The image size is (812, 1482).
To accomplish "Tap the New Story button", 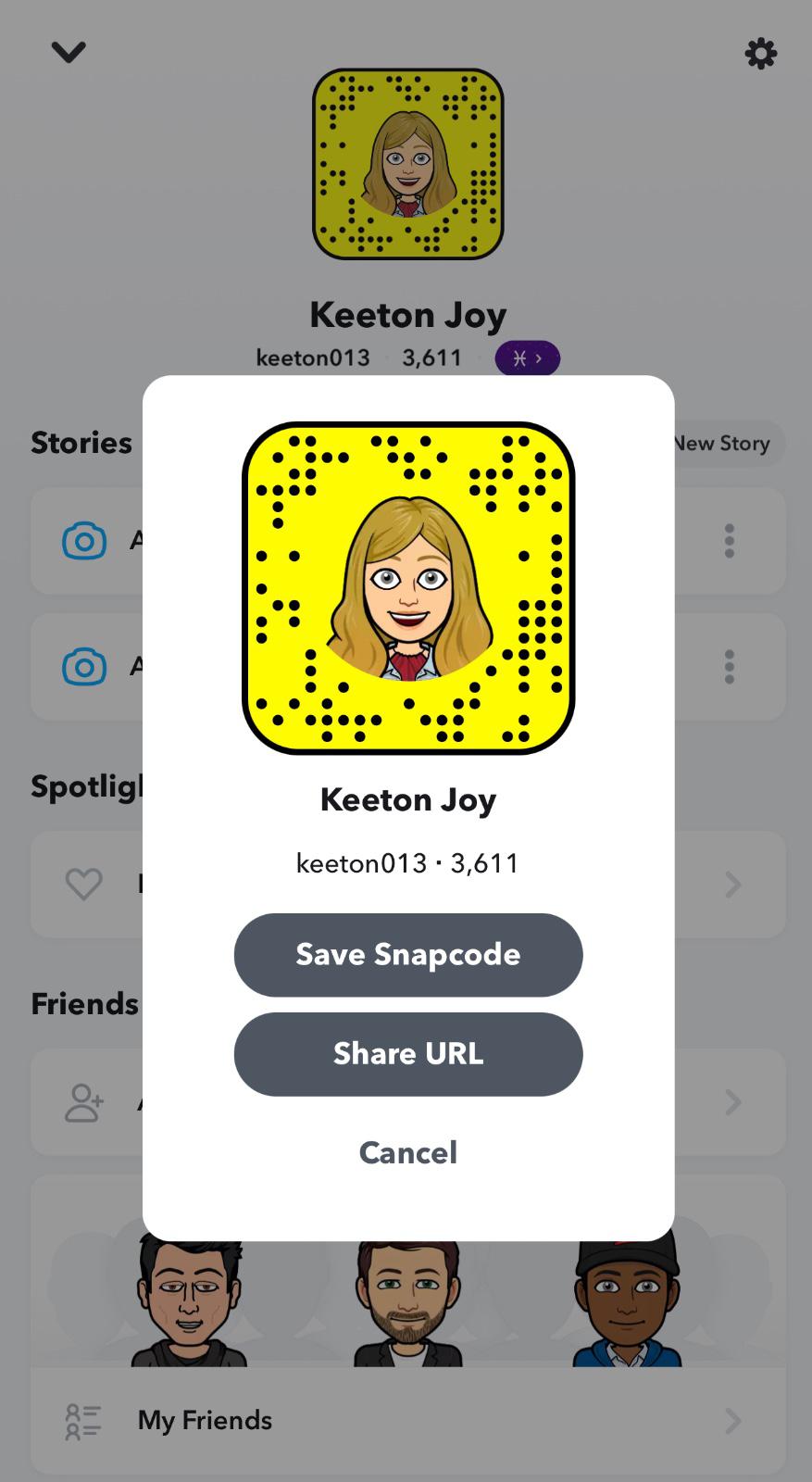I will (x=728, y=443).
